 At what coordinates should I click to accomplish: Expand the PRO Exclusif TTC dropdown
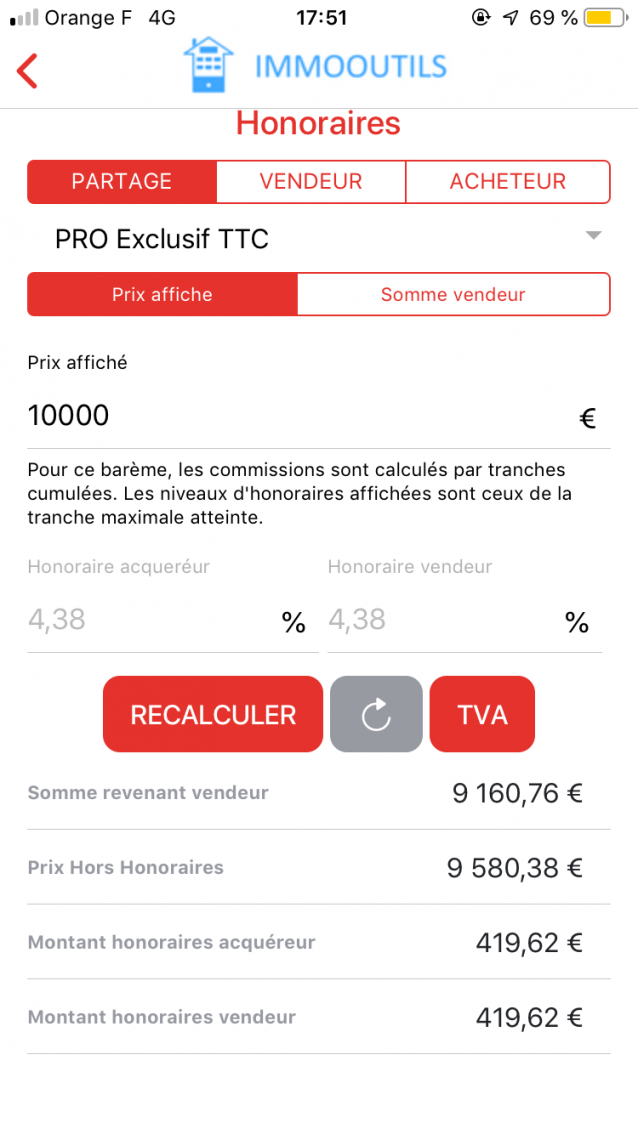tap(318, 239)
